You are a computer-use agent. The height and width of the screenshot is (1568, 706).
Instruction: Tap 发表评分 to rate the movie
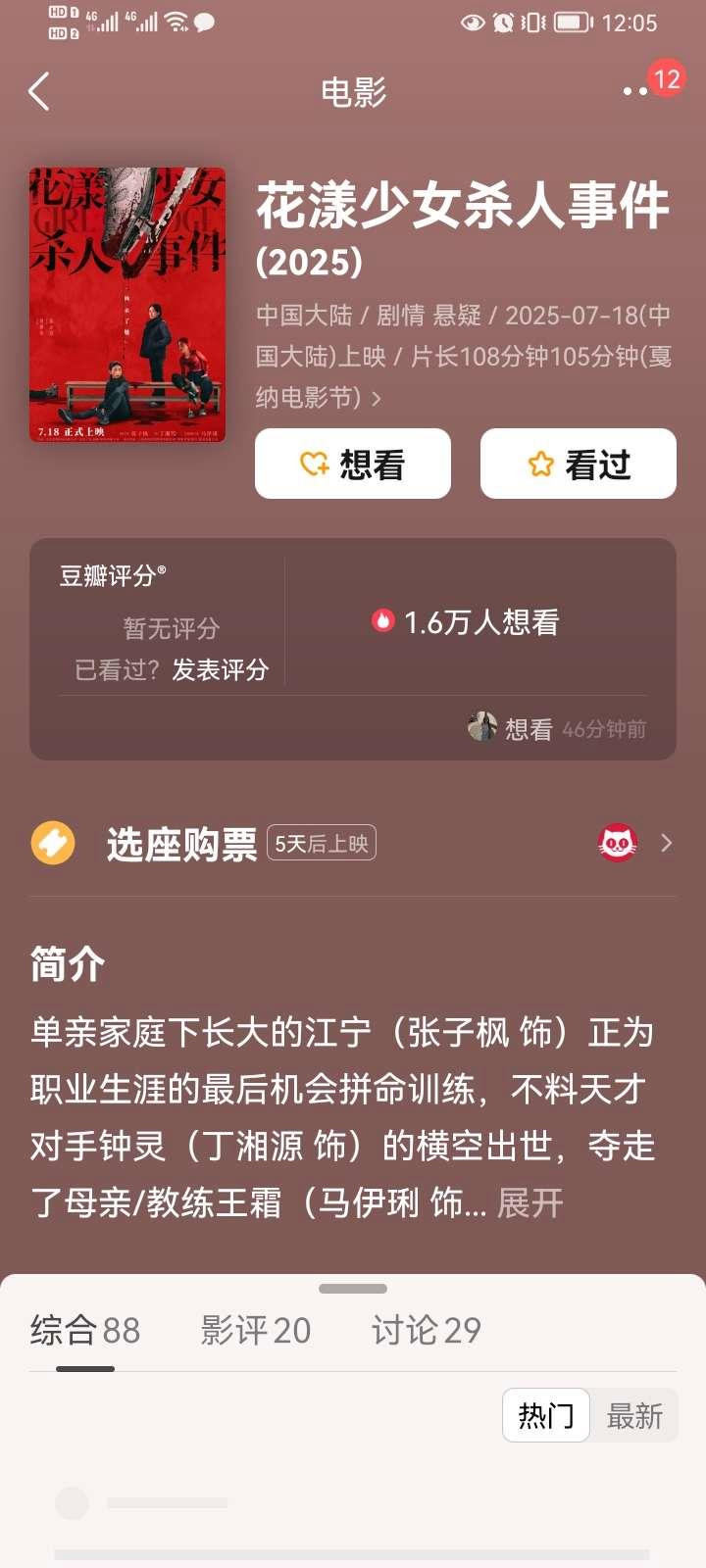(220, 669)
